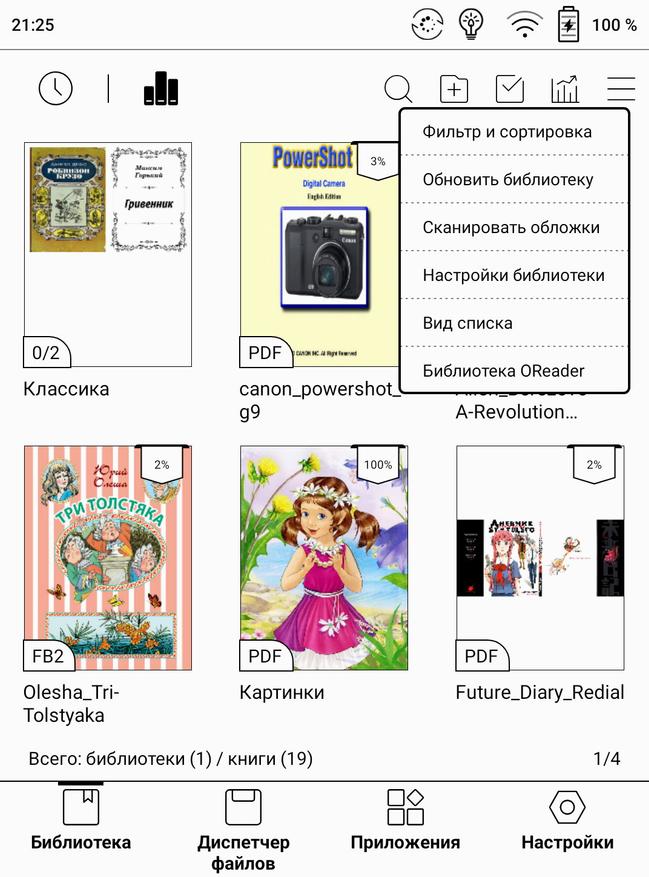The height and width of the screenshot is (877, 649).
Task: Open the recently read clock icon
Action: coord(55,89)
